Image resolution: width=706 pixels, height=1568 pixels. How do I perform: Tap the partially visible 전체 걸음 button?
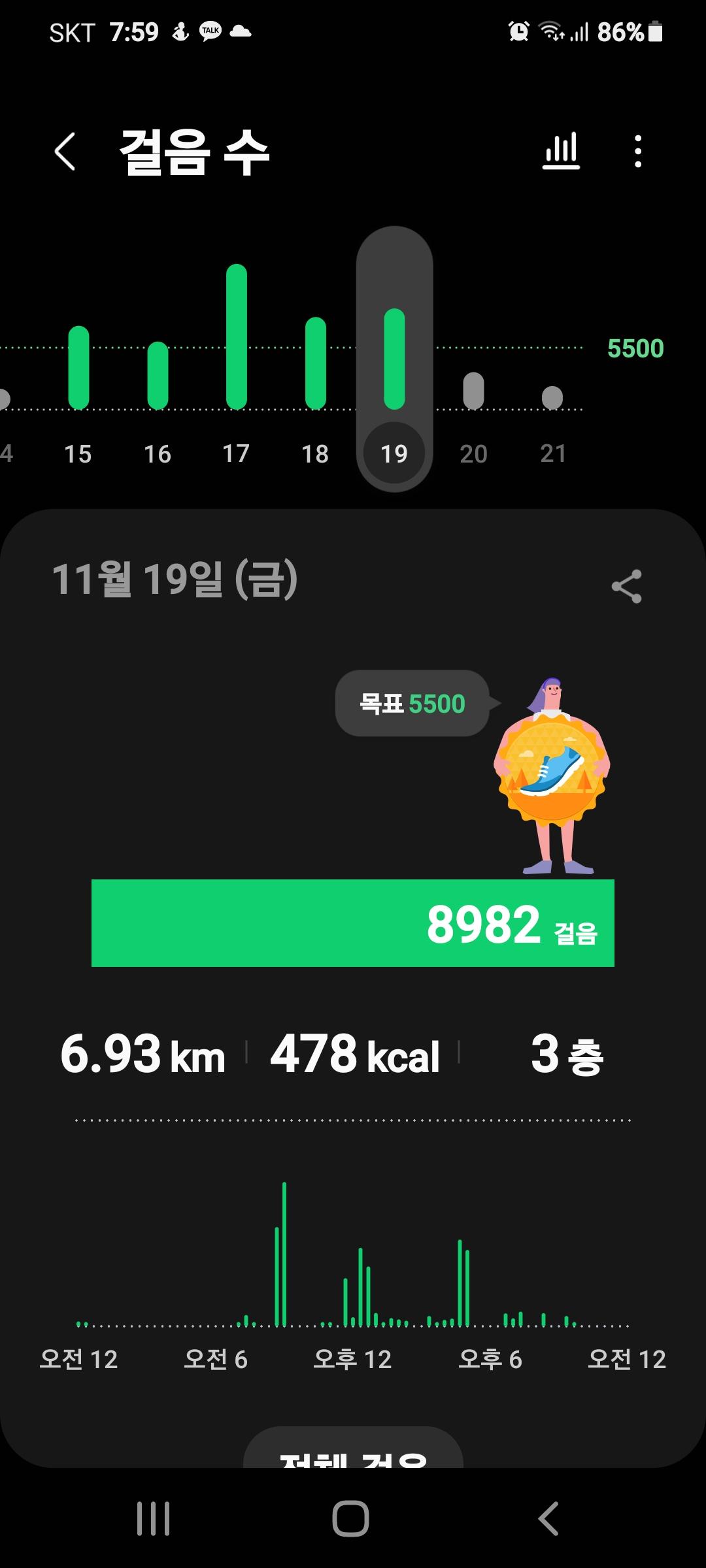353,1452
